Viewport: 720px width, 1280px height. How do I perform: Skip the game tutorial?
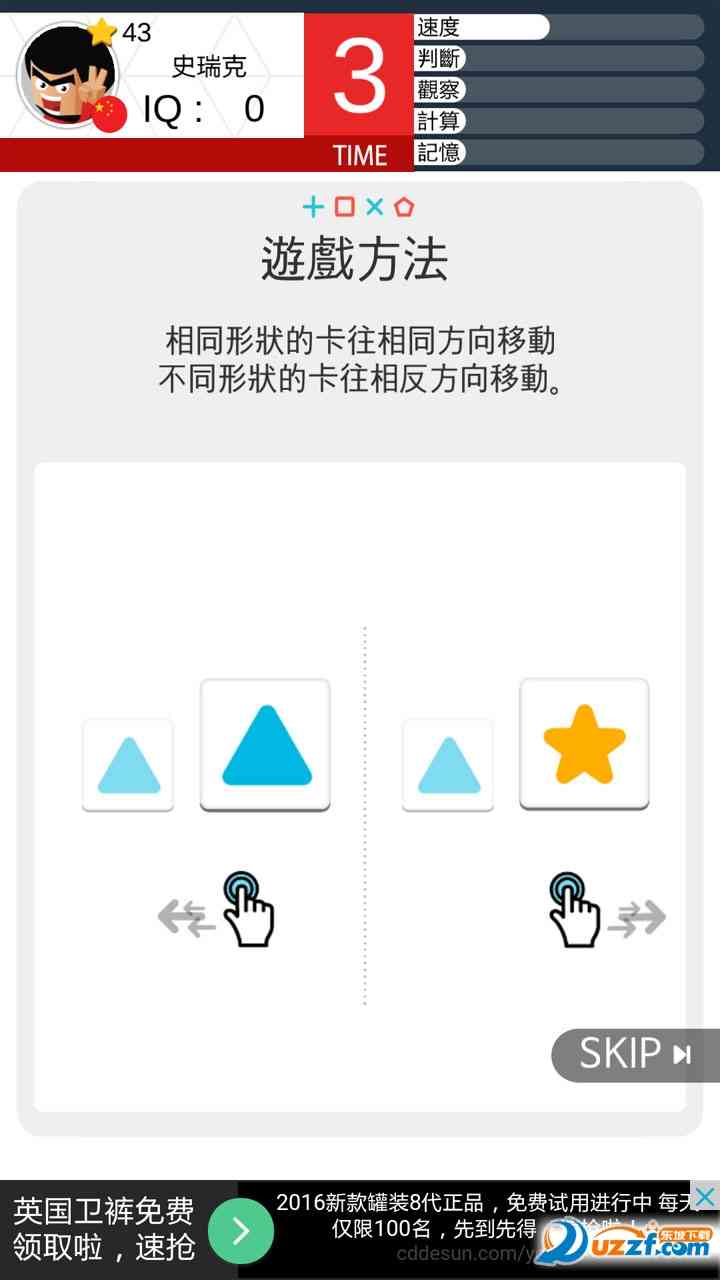[x=634, y=1054]
